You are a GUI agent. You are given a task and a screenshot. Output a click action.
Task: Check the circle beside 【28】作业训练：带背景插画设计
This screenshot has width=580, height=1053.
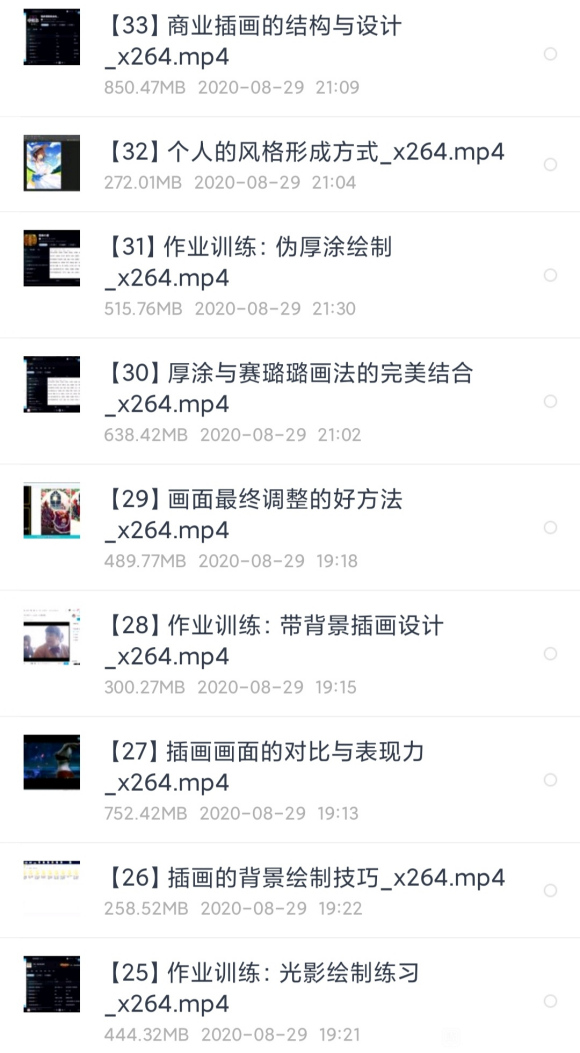coord(550,653)
